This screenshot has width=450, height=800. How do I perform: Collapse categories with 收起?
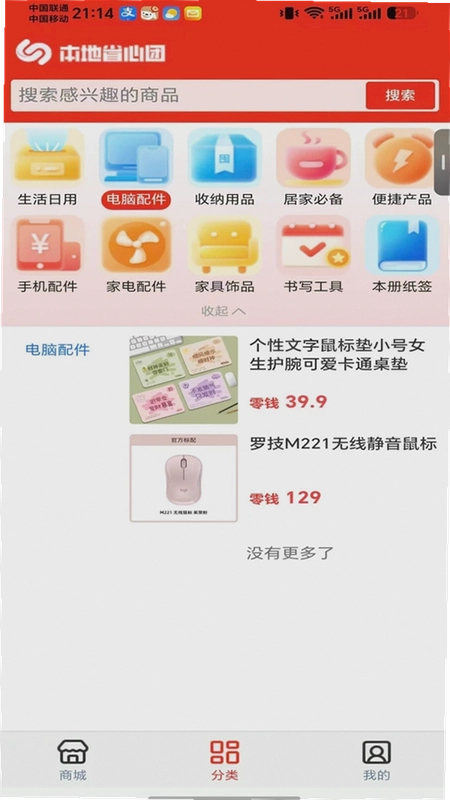(223, 311)
